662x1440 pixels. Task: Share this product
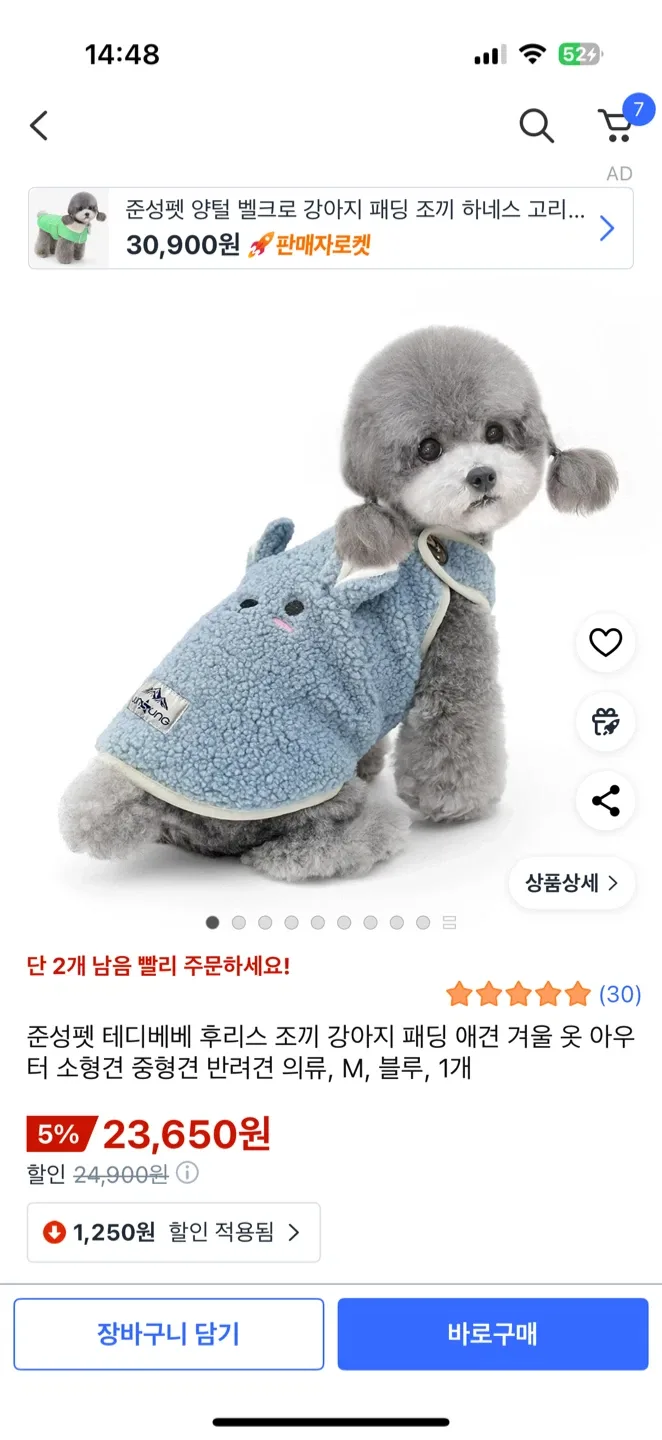point(605,800)
